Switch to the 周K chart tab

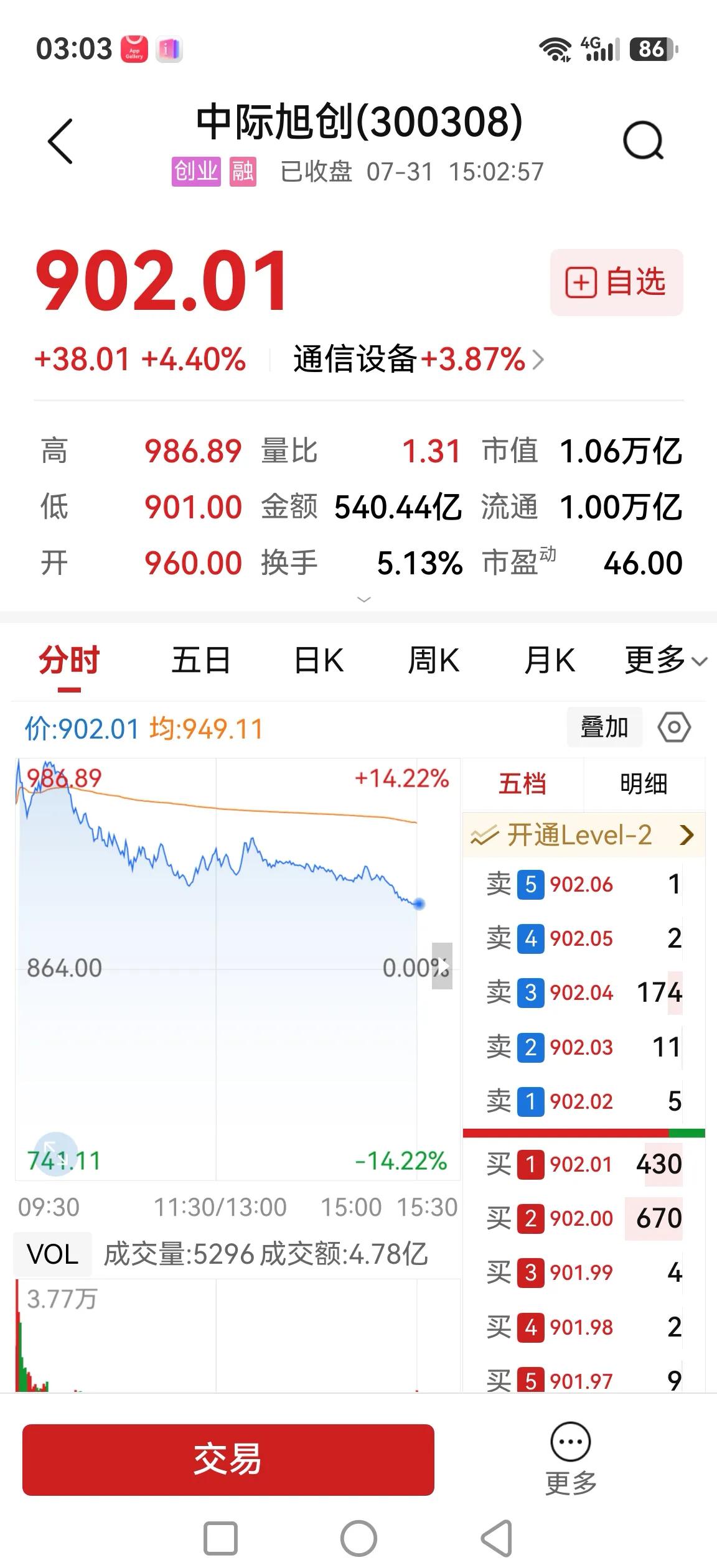pyautogui.click(x=433, y=660)
